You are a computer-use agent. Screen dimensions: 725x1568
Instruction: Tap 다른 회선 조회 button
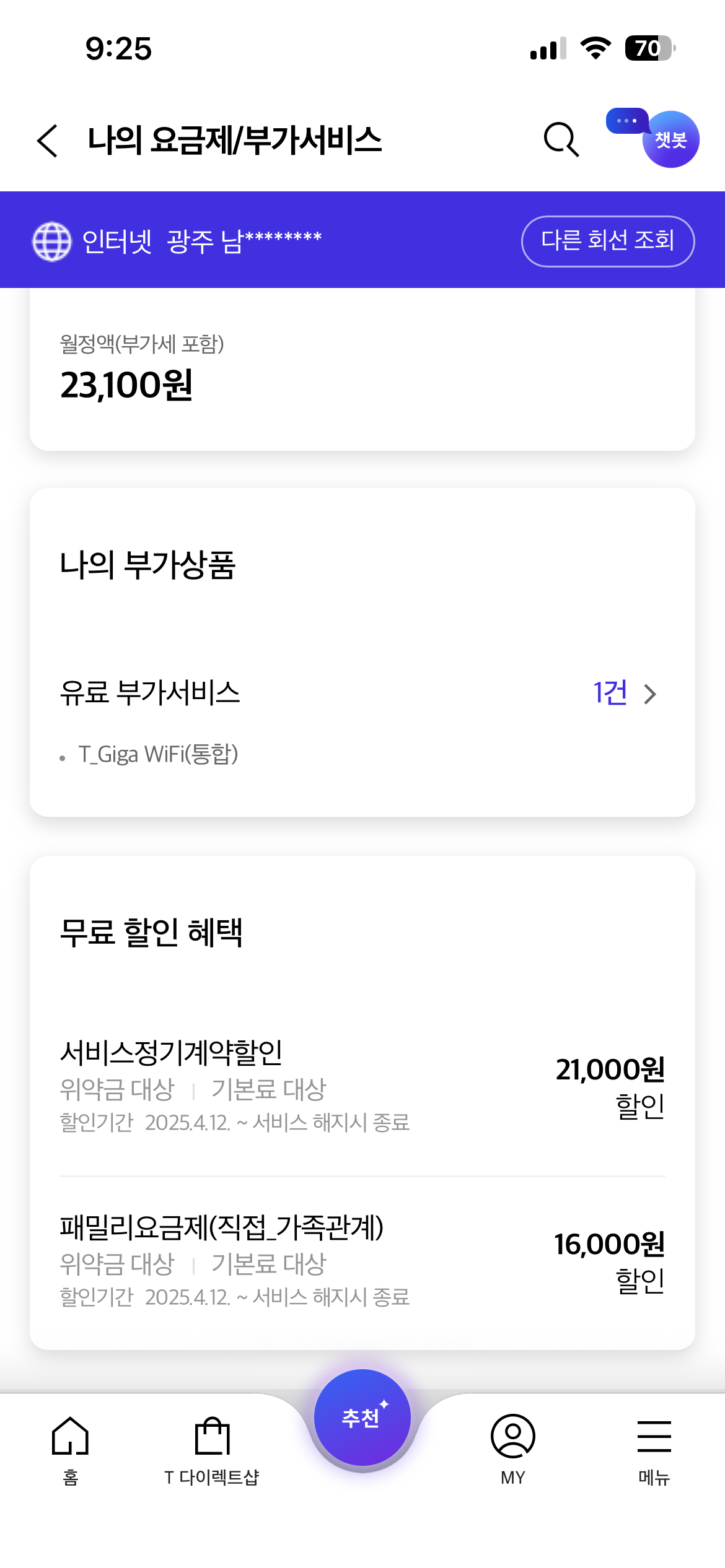point(607,241)
